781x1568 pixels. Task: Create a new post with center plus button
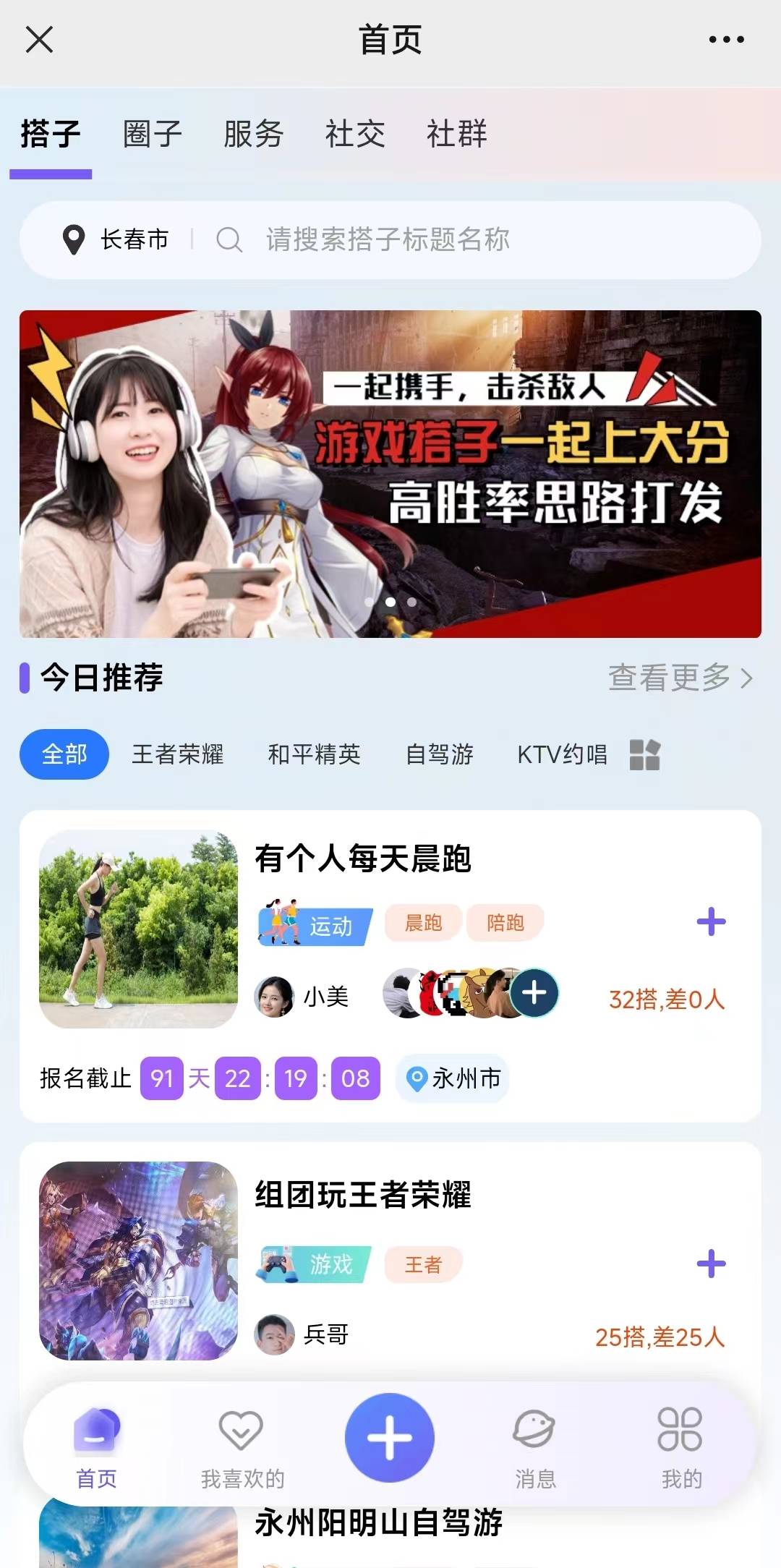pyautogui.click(x=390, y=1438)
